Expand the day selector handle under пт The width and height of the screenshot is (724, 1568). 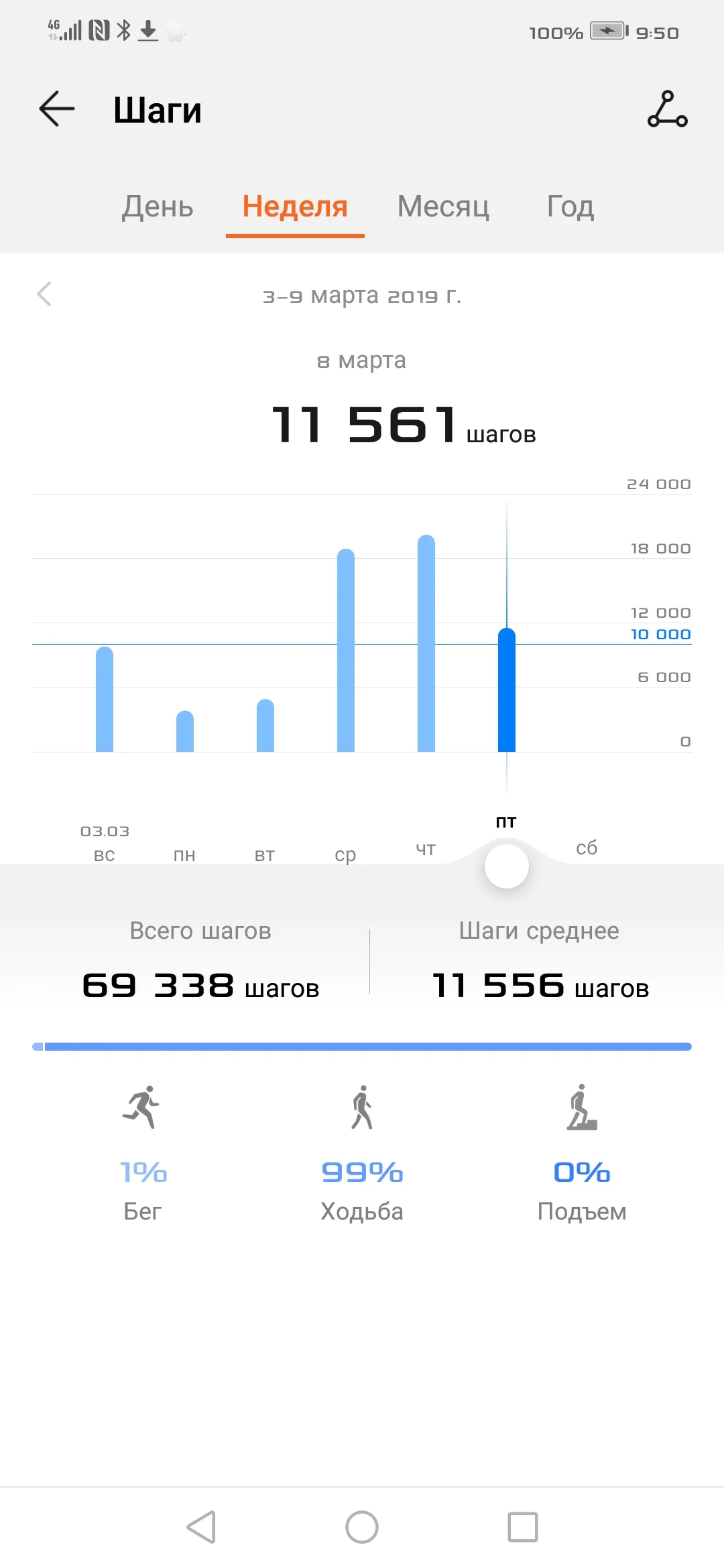click(507, 866)
